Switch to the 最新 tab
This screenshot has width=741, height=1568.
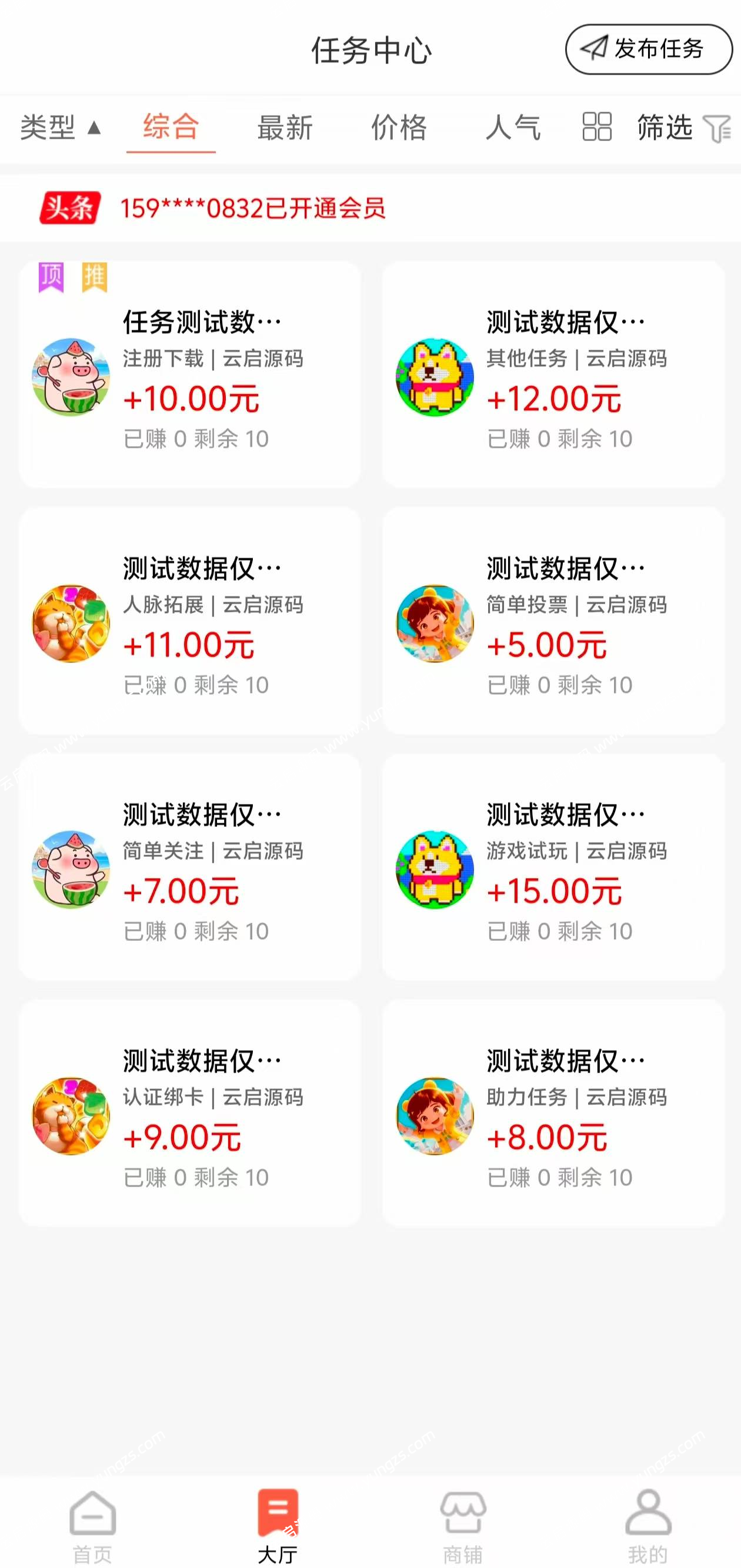(285, 129)
